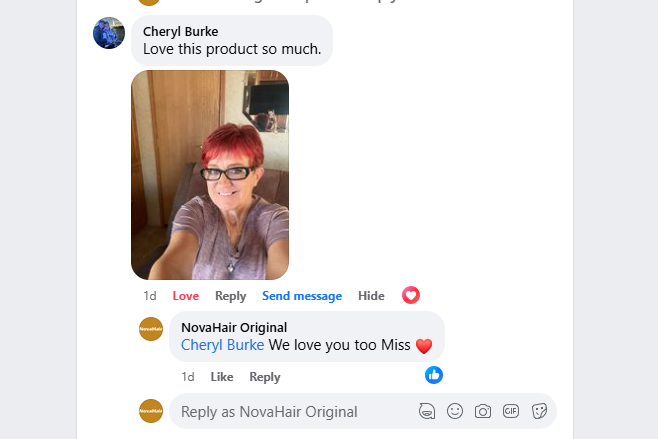658x439 pixels.
Task: Hide Cheryl Burke's comment
Action: [x=371, y=296]
